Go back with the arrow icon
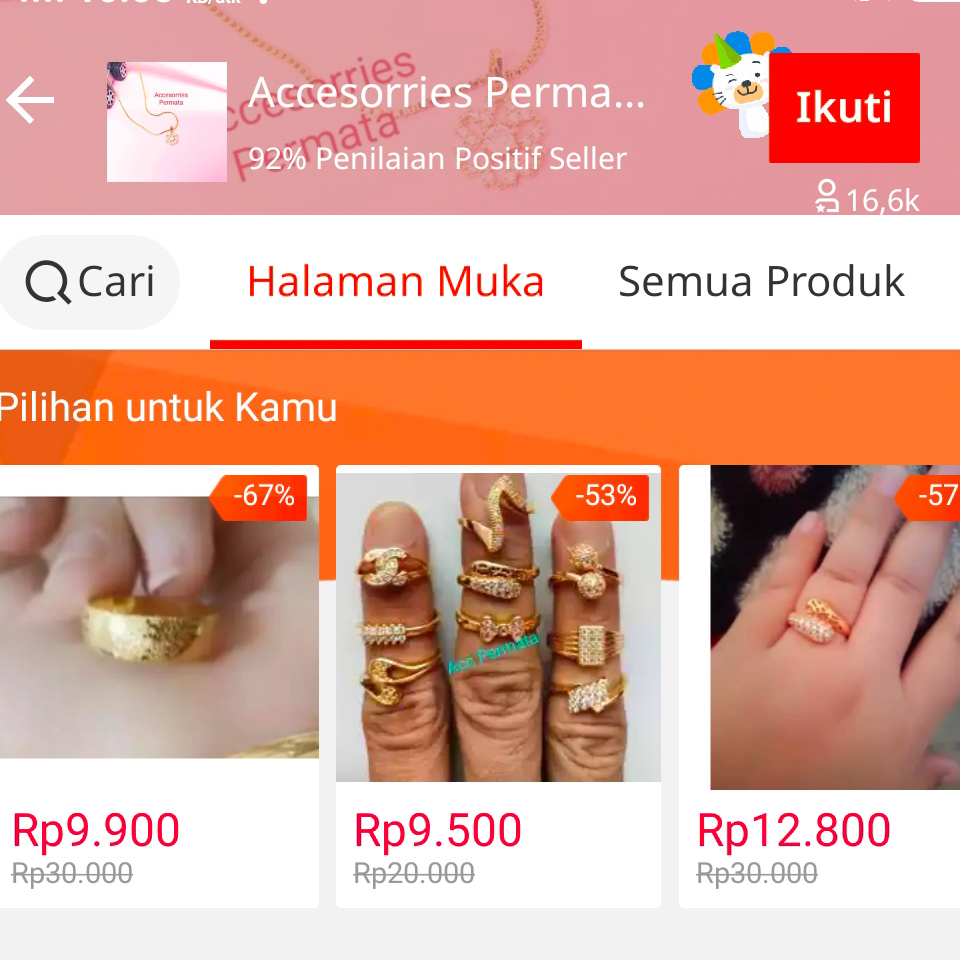960x960 pixels. point(30,100)
